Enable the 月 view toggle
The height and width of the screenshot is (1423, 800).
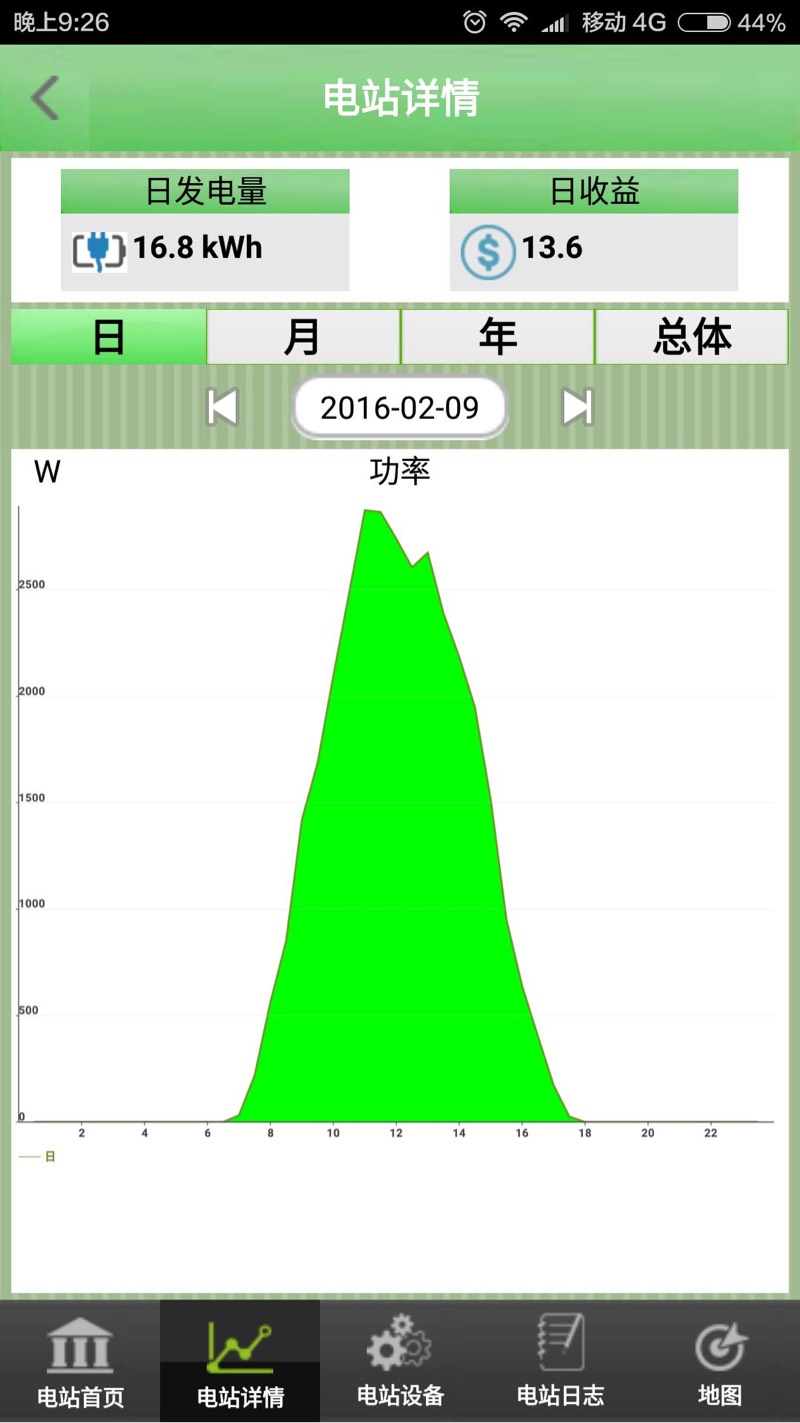(302, 337)
